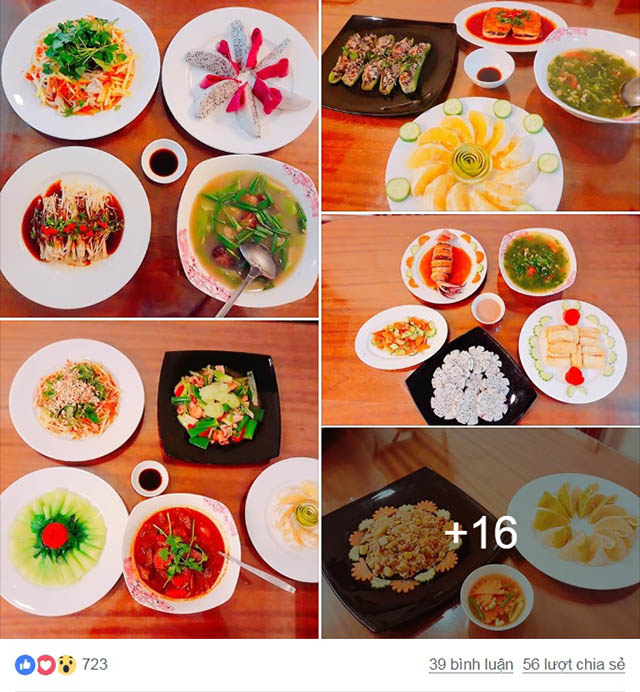This screenshot has height=692, width=640.
Task: View the photo with orange slices and cucumber rounds
Action: tap(480, 105)
